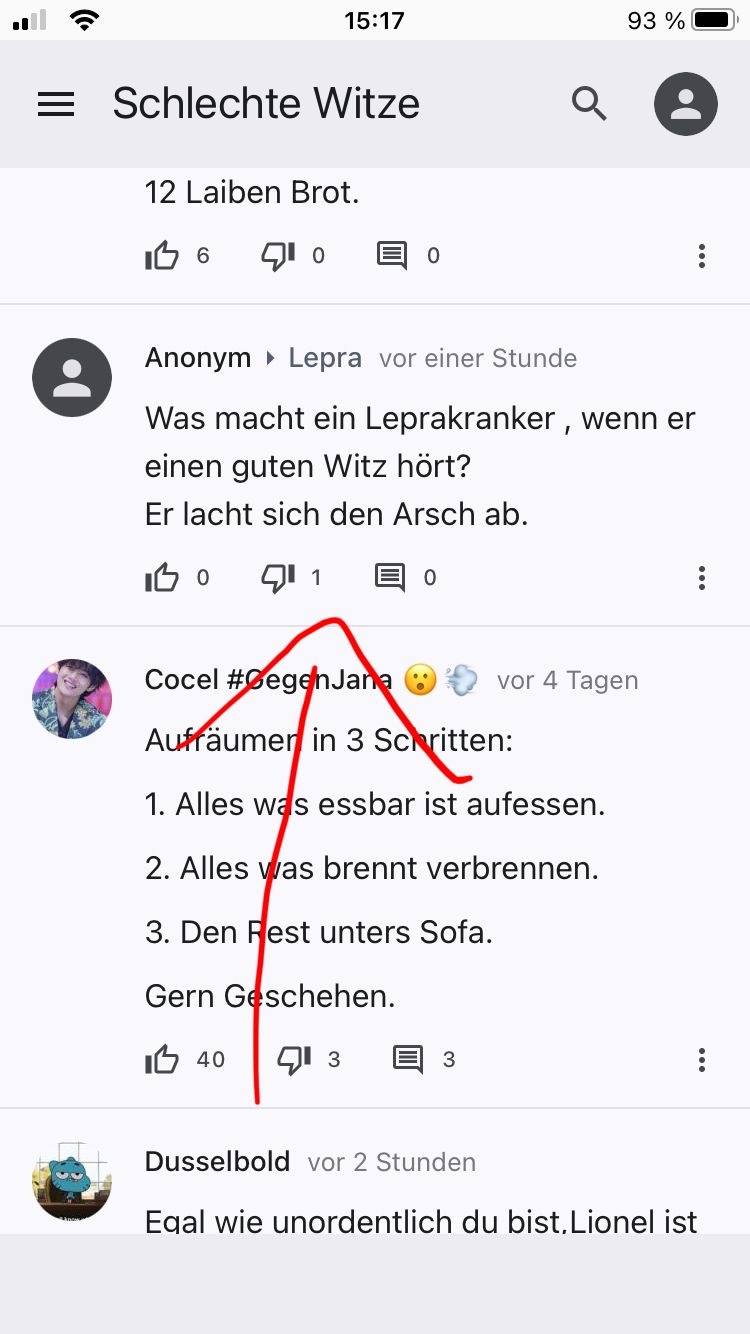The image size is (750, 1334).
Task: Open comments on '12 Laiben Brot' joke
Action: 392,256
